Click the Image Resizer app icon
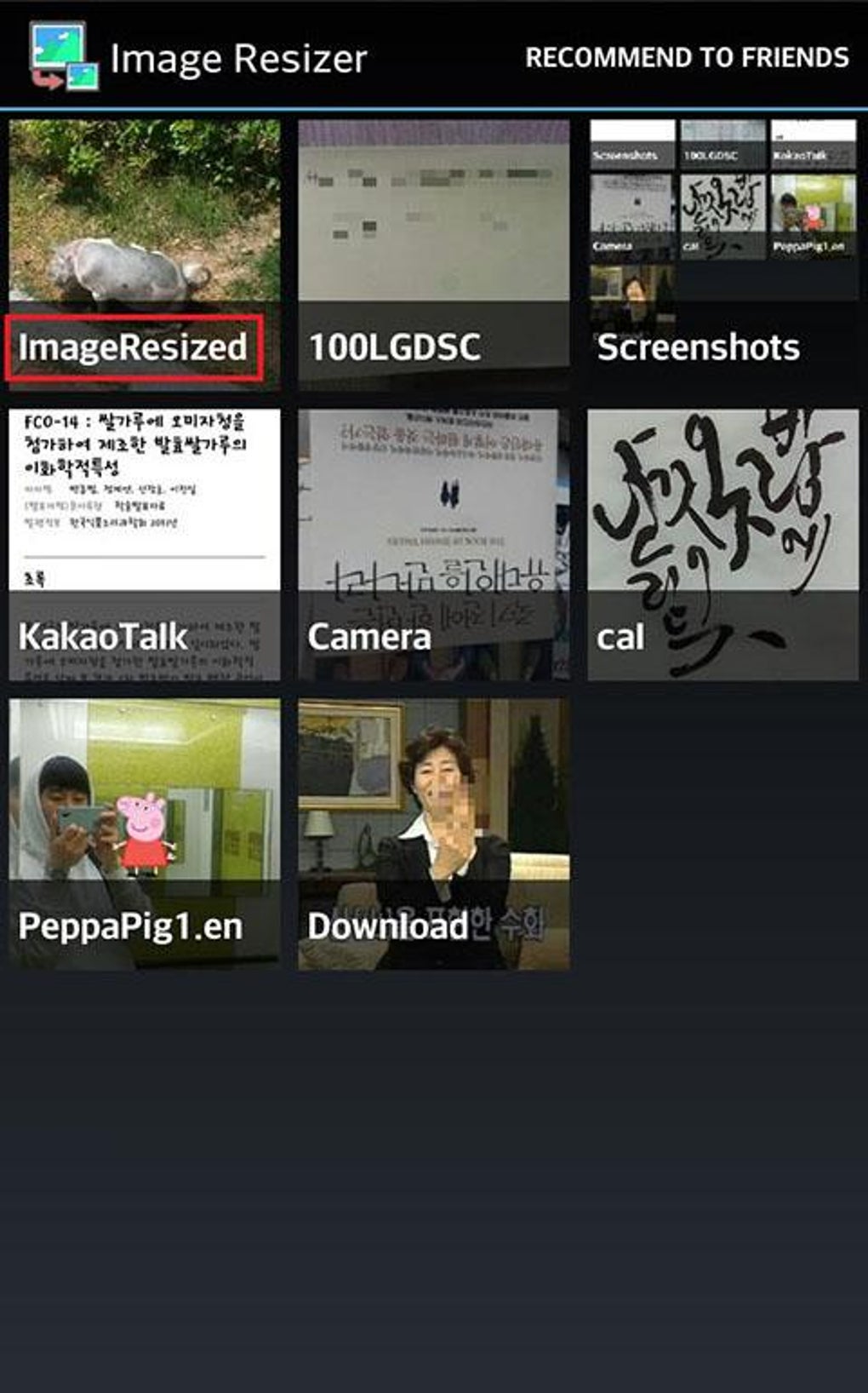Screen dimensions: 868x1393 [x=60, y=58]
